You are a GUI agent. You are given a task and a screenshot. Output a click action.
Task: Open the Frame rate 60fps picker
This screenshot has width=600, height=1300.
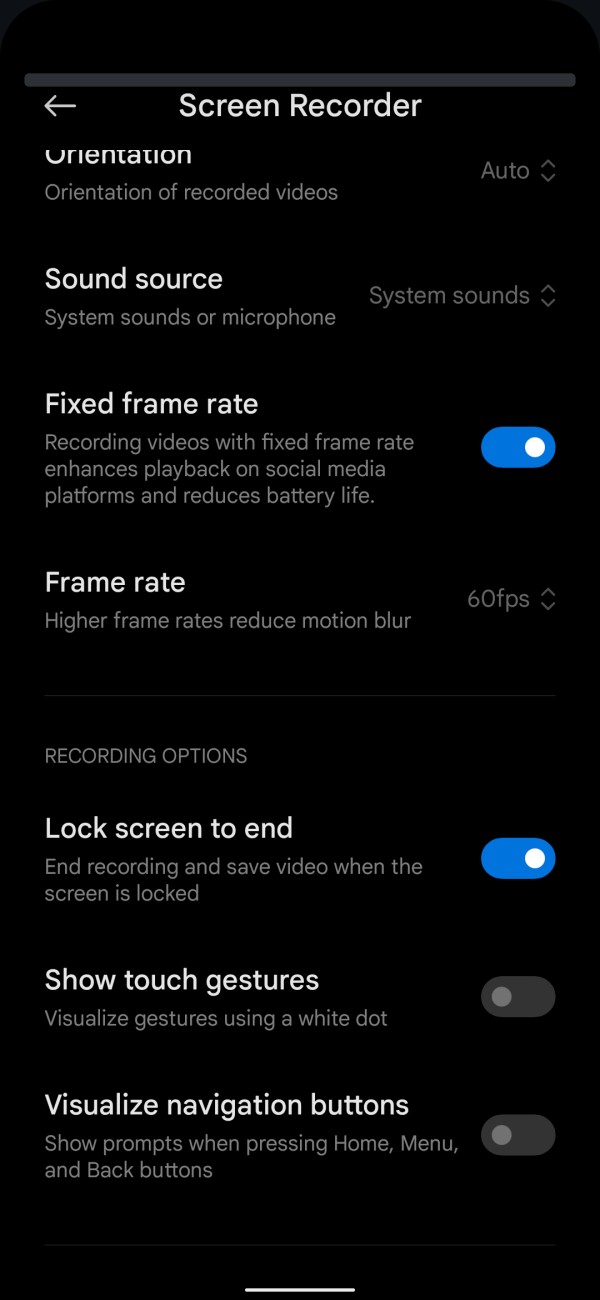[x=511, y=599]
